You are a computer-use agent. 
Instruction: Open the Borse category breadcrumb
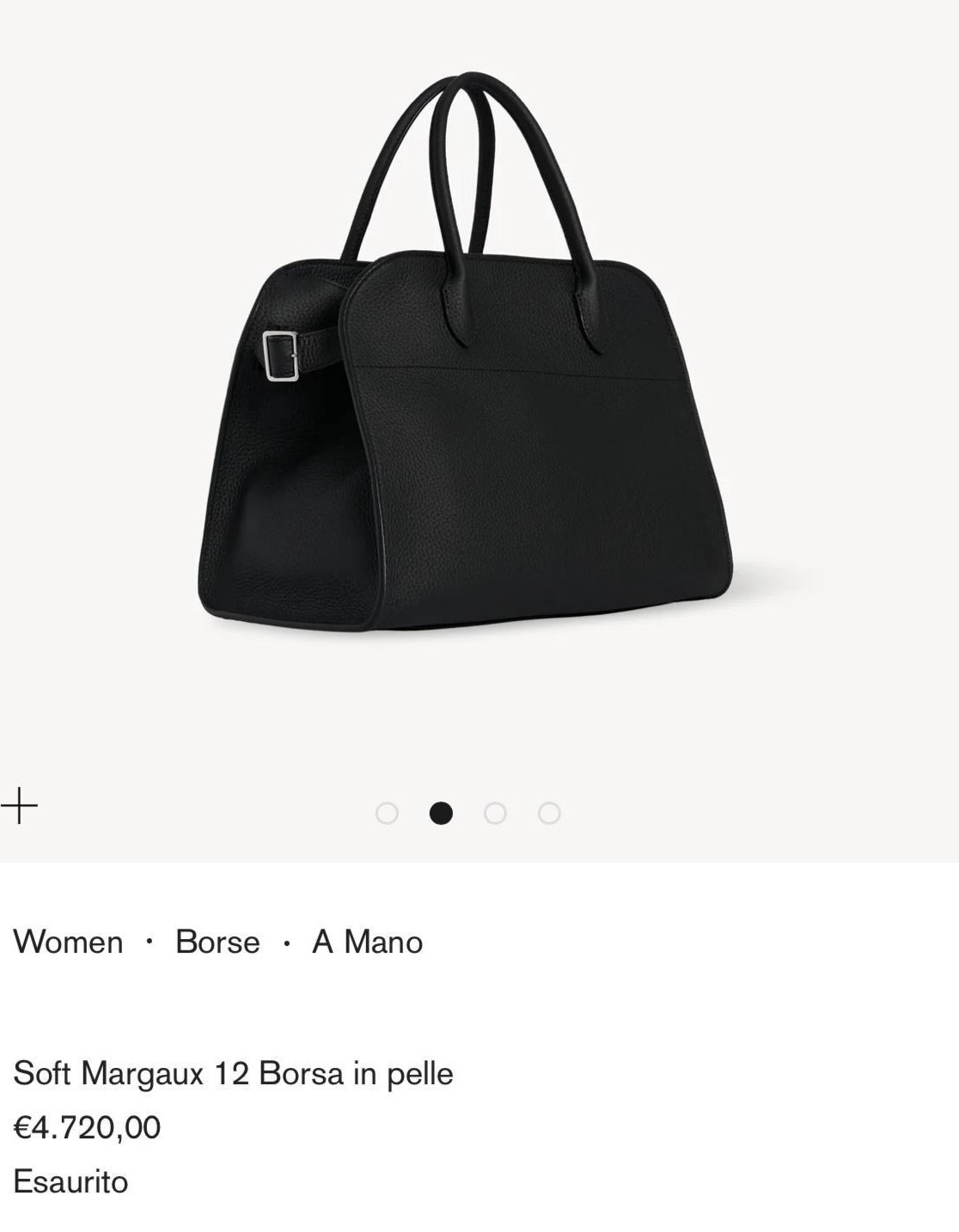point(217,942)
